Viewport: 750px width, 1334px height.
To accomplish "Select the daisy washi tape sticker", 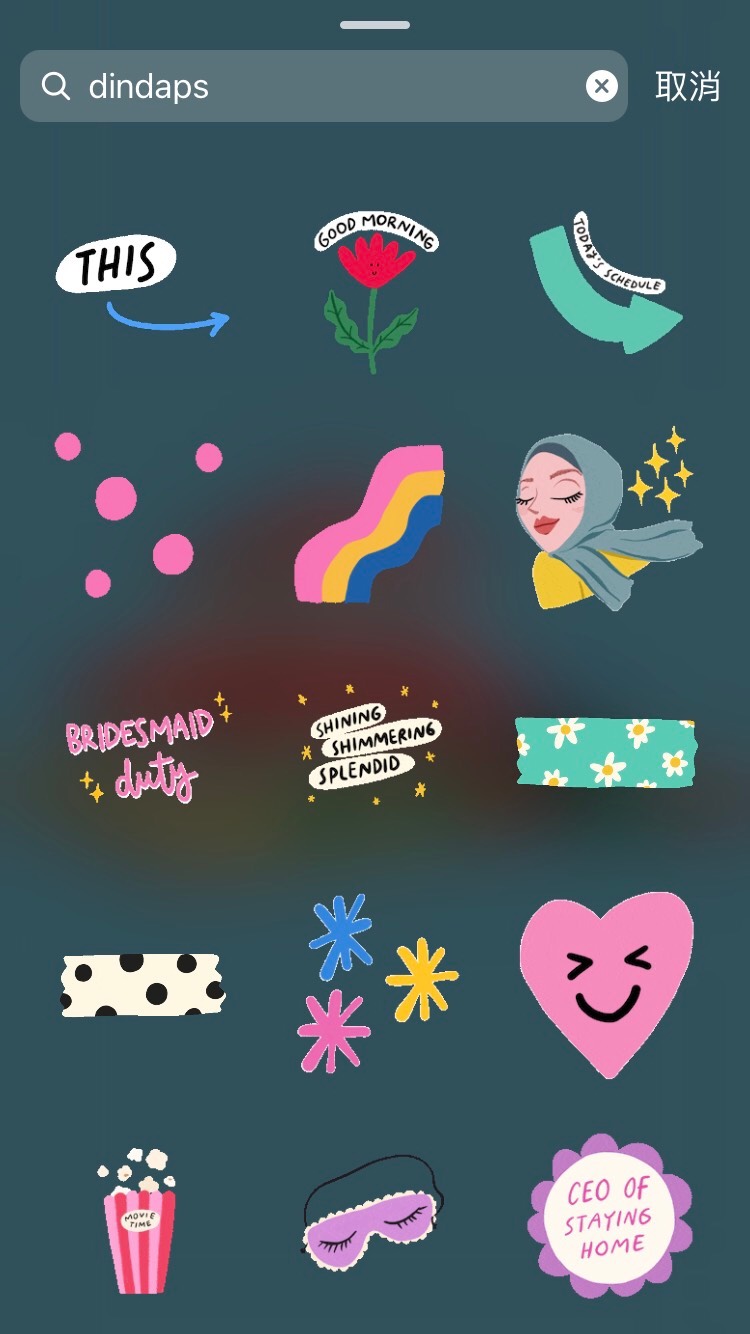I will (605, 750).
